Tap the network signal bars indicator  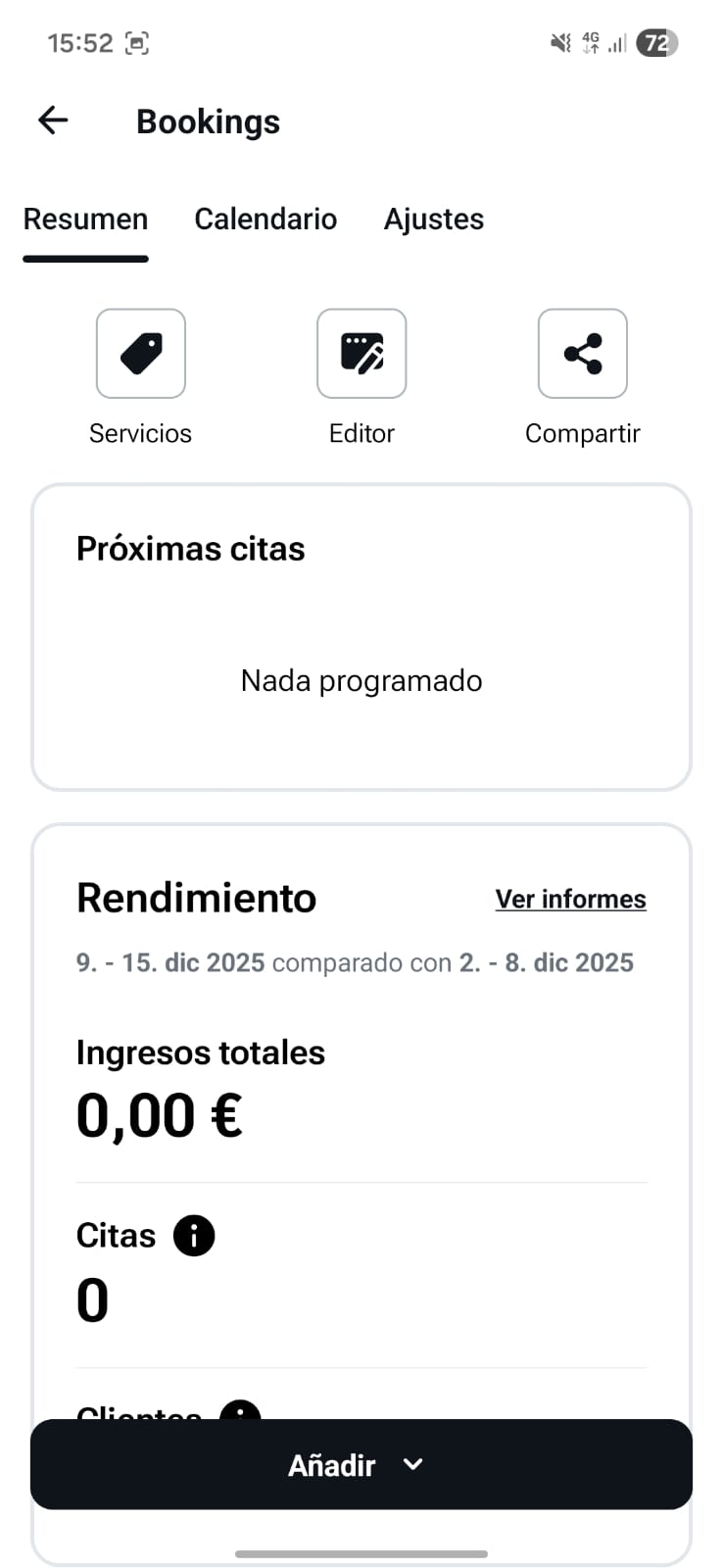pyautogui.click(x=617, y=42)
